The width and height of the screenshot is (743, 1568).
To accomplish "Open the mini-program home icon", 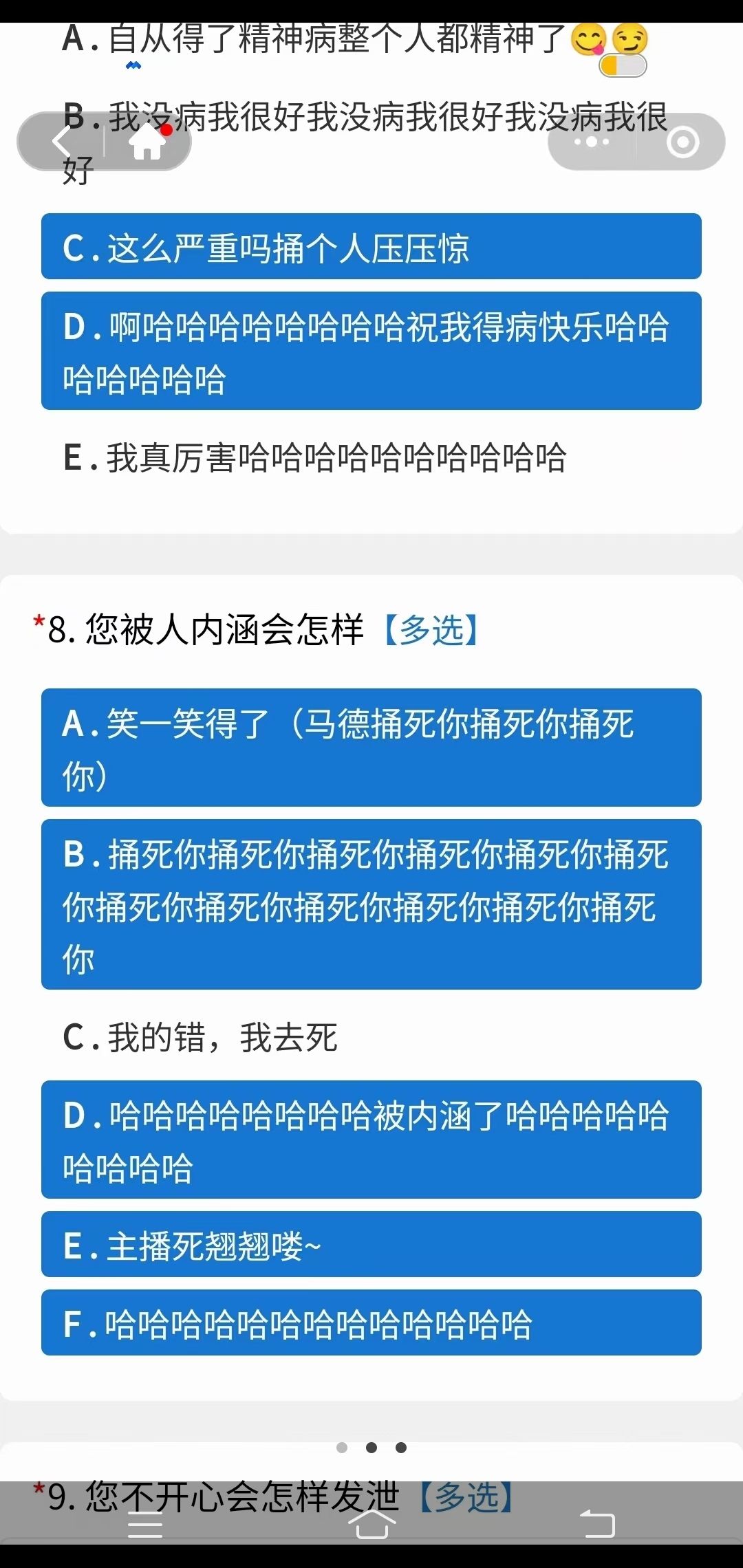I will (147, 142).
